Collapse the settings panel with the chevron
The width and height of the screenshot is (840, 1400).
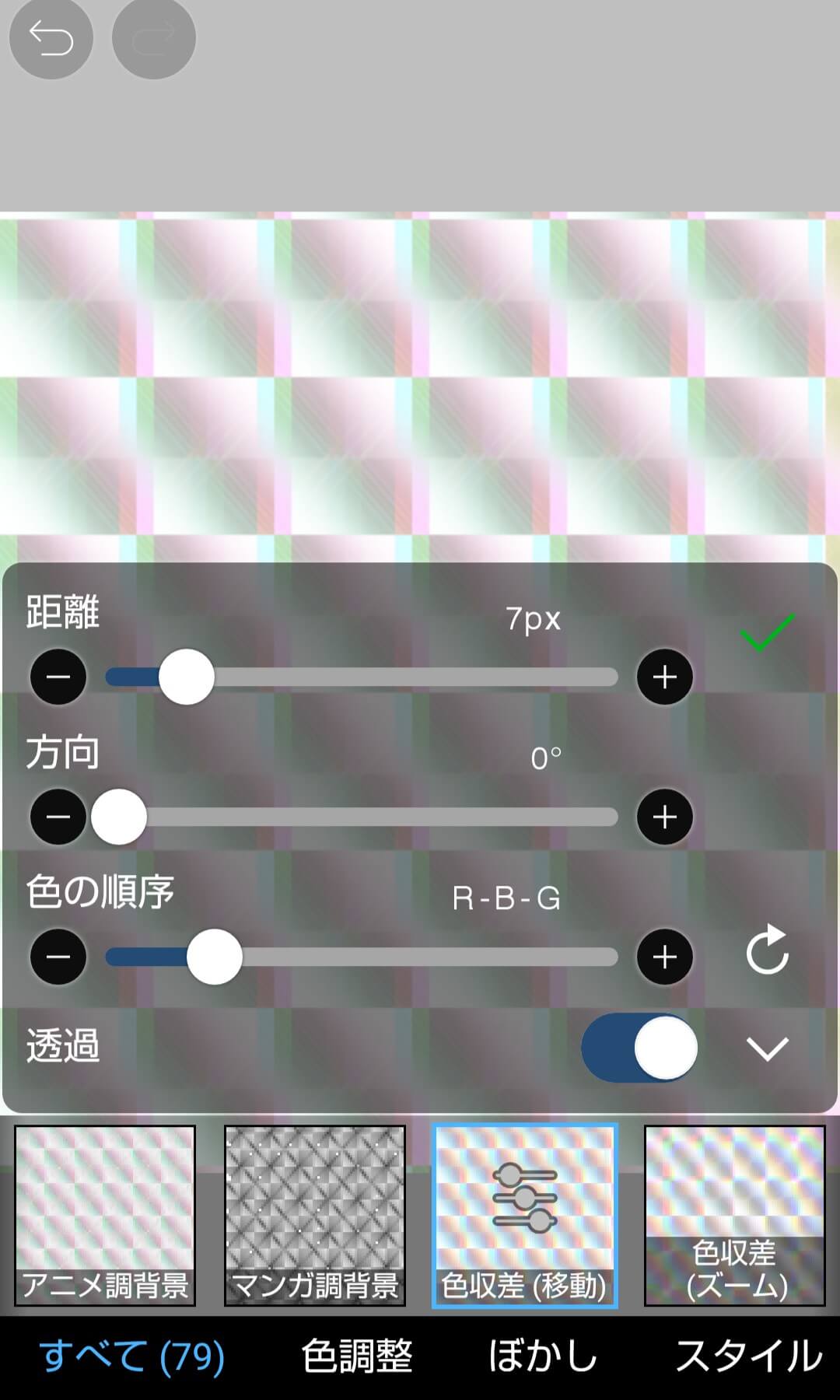coord(767,1048)
